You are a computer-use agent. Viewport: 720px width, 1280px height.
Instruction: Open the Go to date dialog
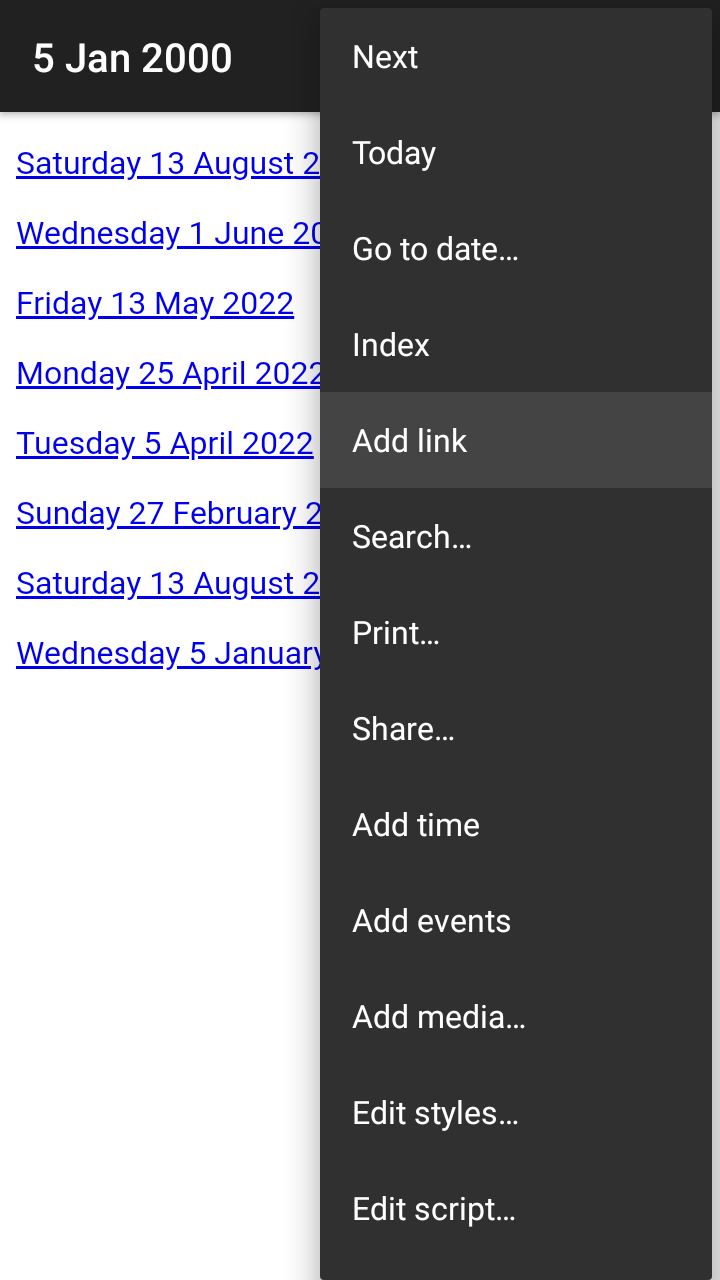(435, 249)
